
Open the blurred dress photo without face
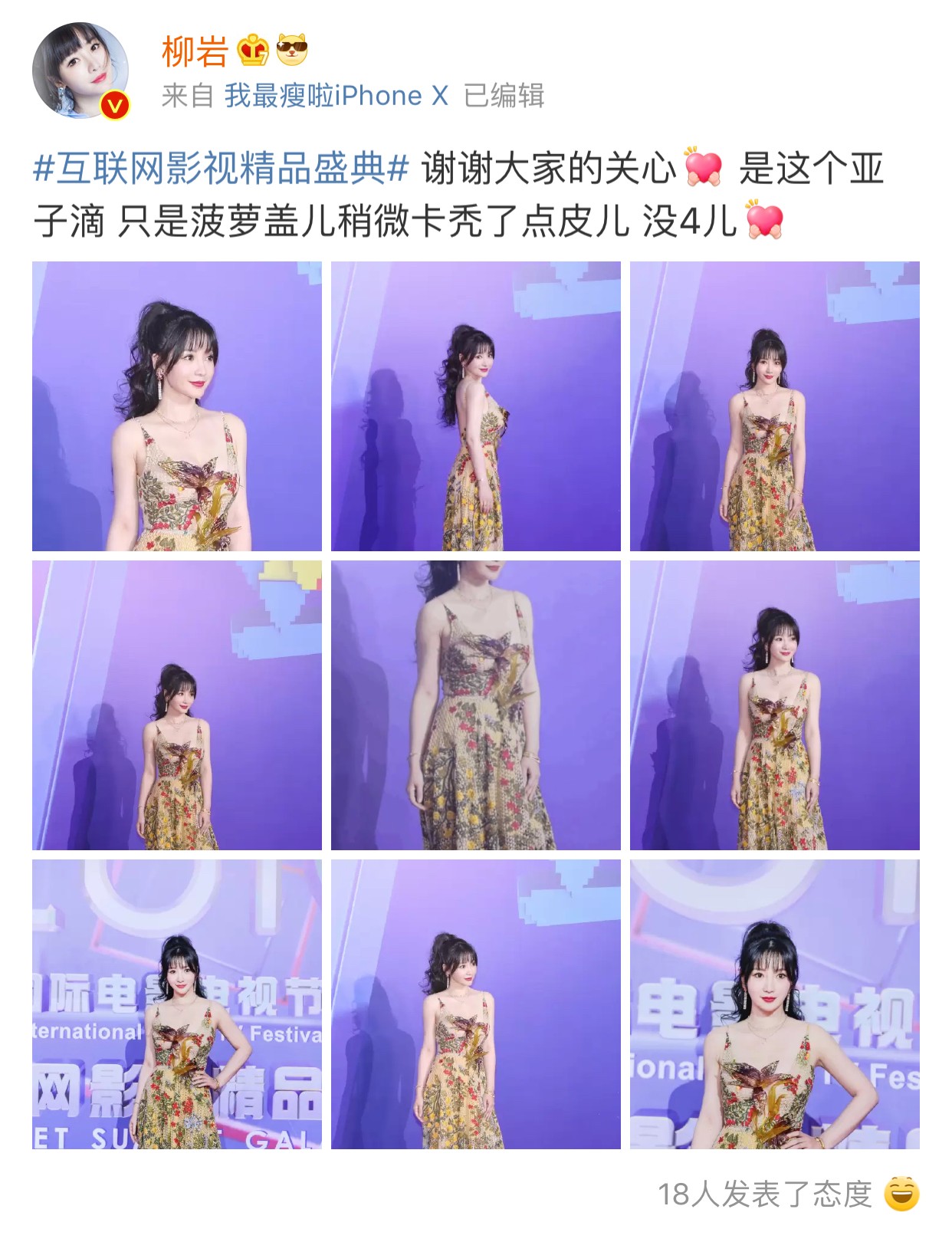[475, 705]
